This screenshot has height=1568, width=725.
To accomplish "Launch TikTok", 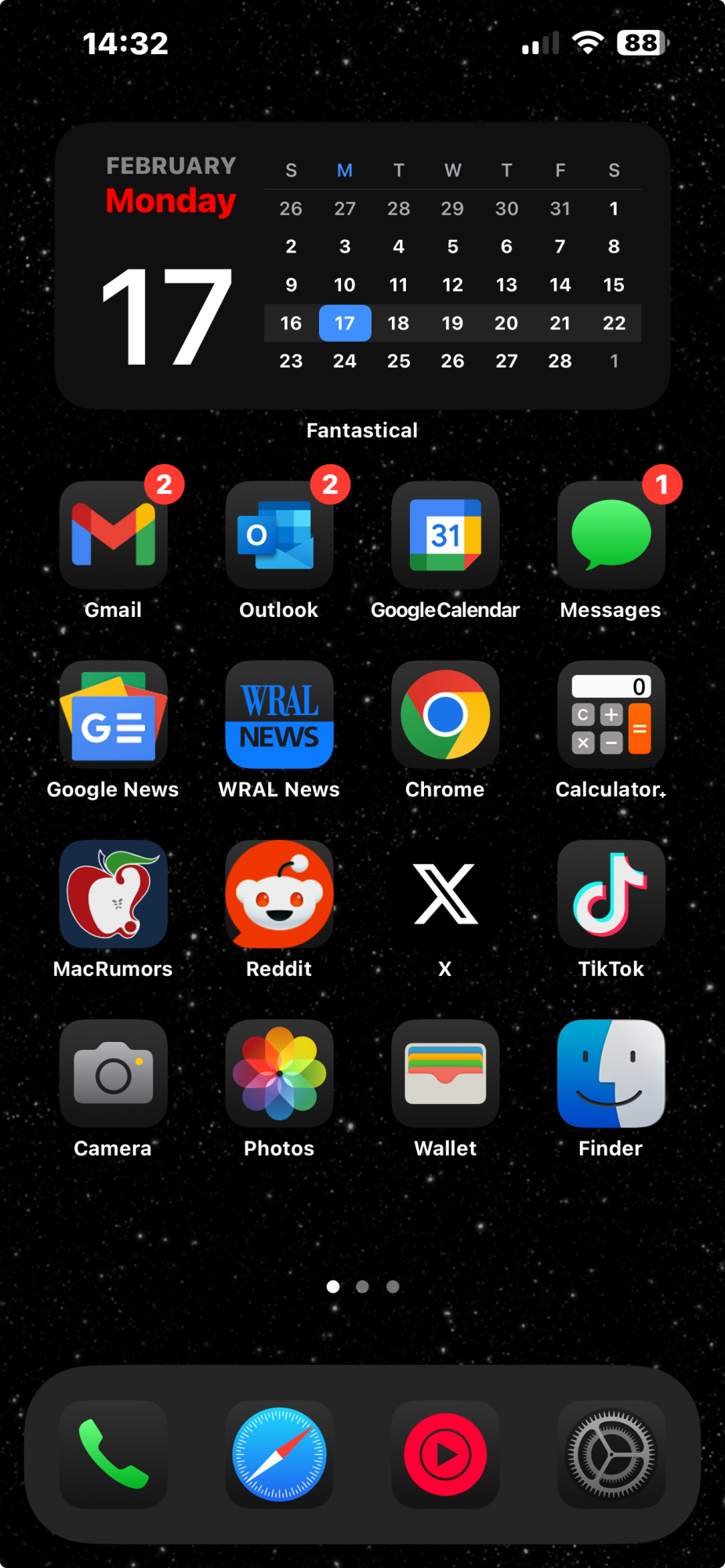I will [x=611, y=894].
